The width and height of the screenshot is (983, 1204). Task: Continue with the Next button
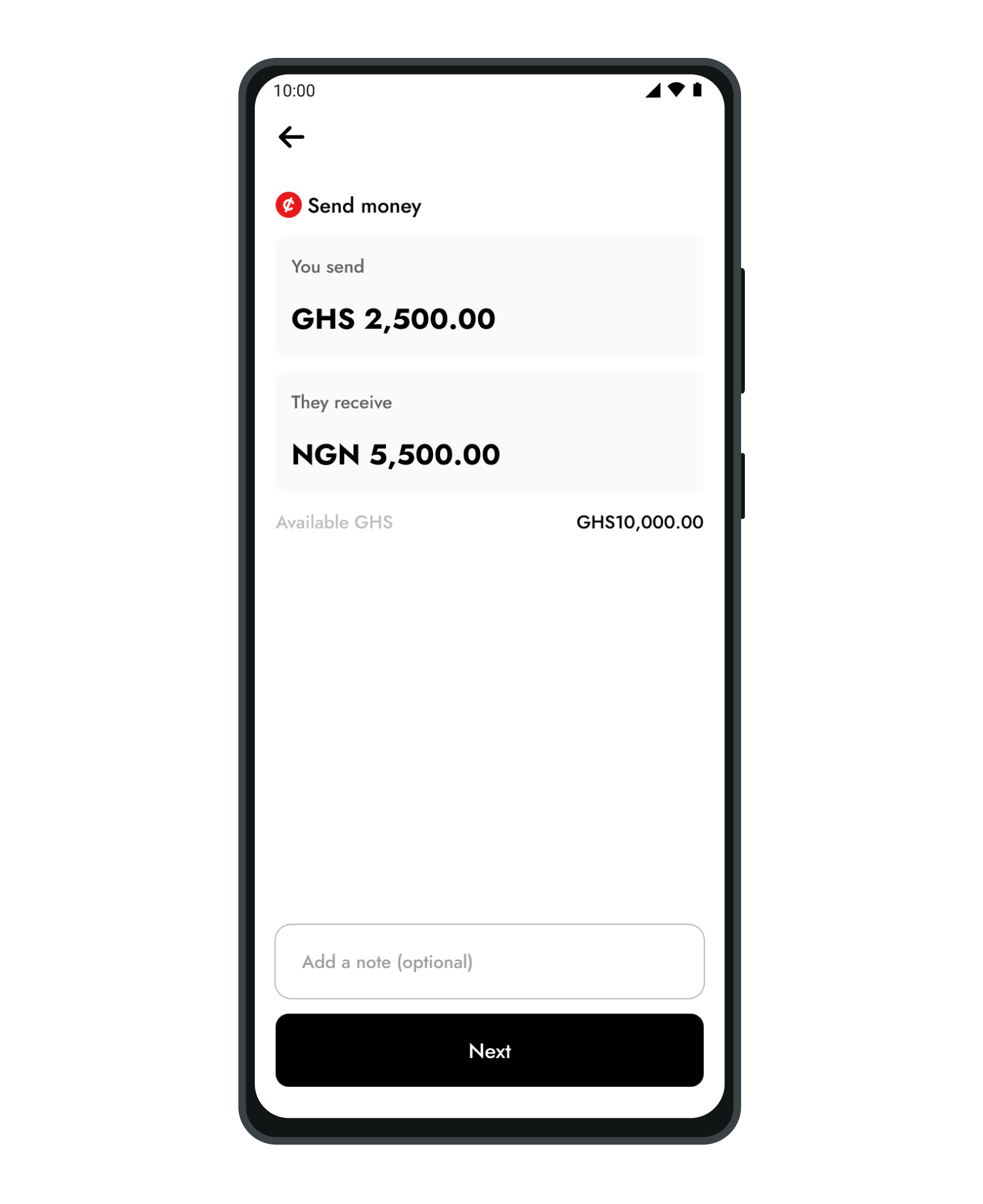tap(489, 1050)
